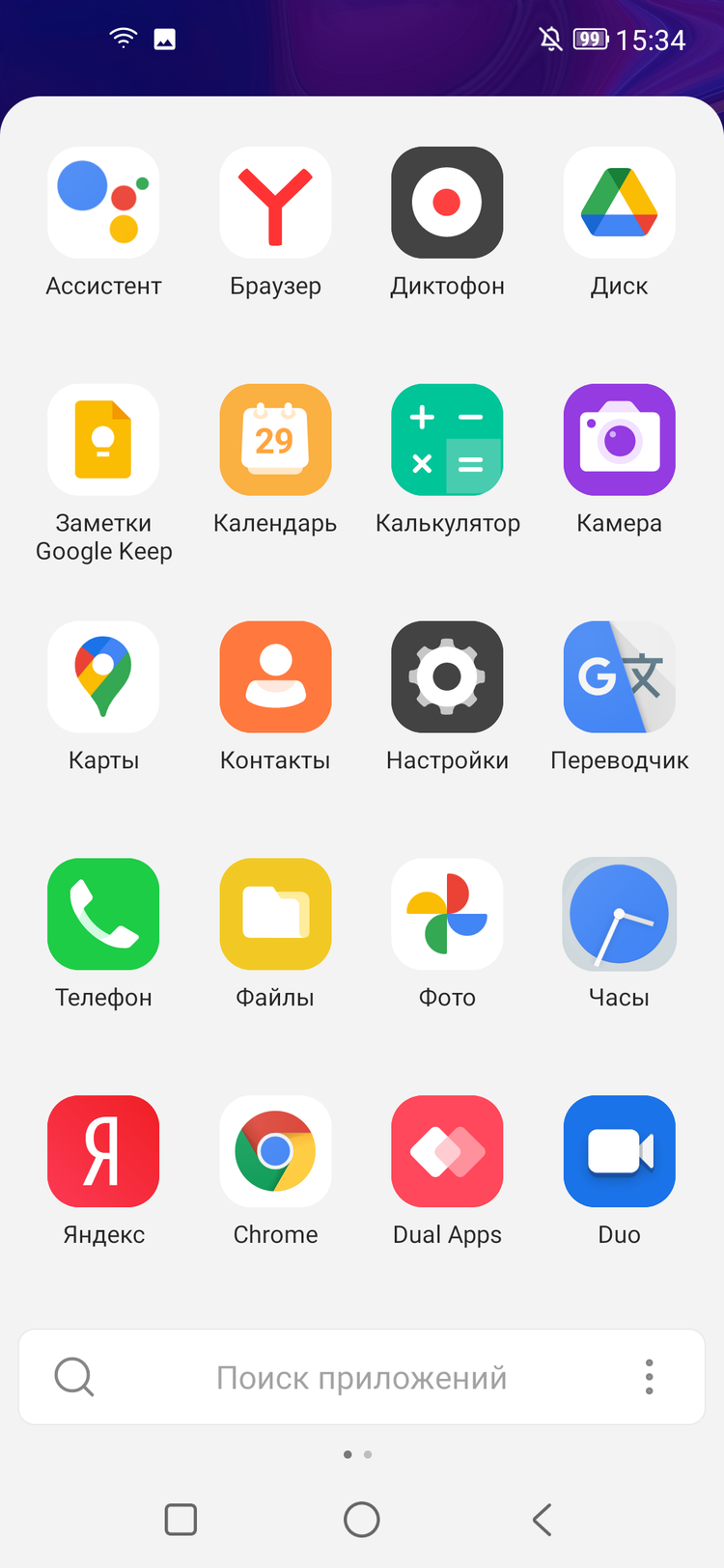Launch the Переводчик app
724x1568 pixels.
pyautogui.click(x=619, y=677)
